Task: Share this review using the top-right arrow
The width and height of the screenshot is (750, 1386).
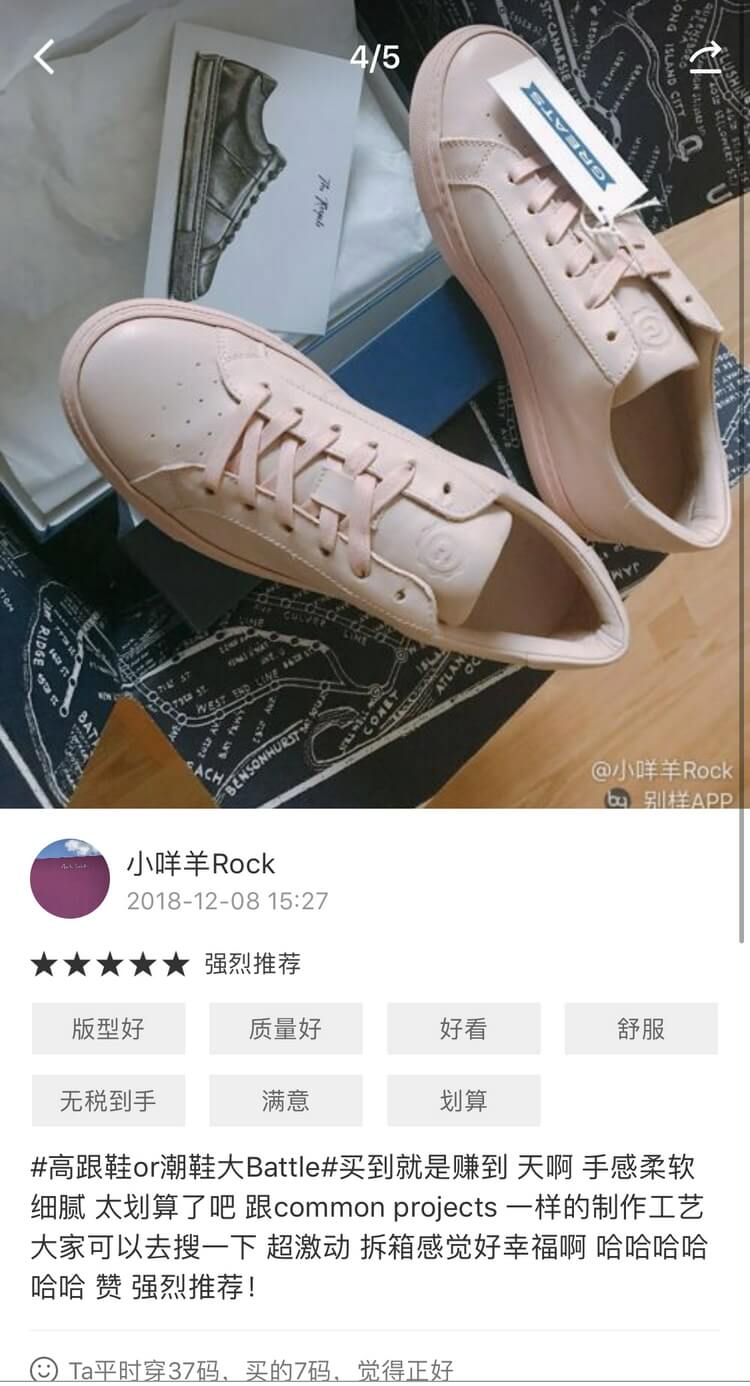Action: coord(706,57)
